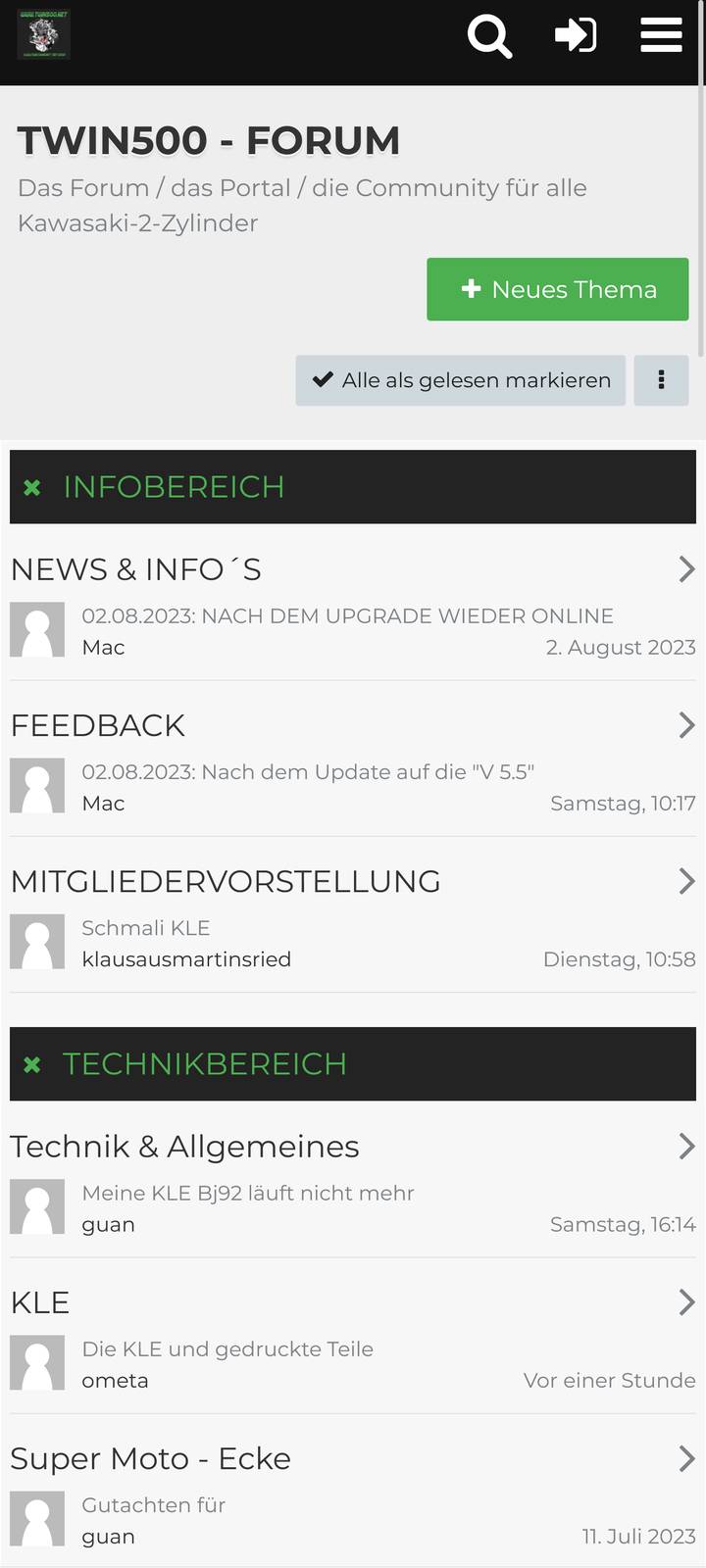This screenshot has width=706, height=1568.
Task: Open the search icon in the header
Action: coord(489,36)
